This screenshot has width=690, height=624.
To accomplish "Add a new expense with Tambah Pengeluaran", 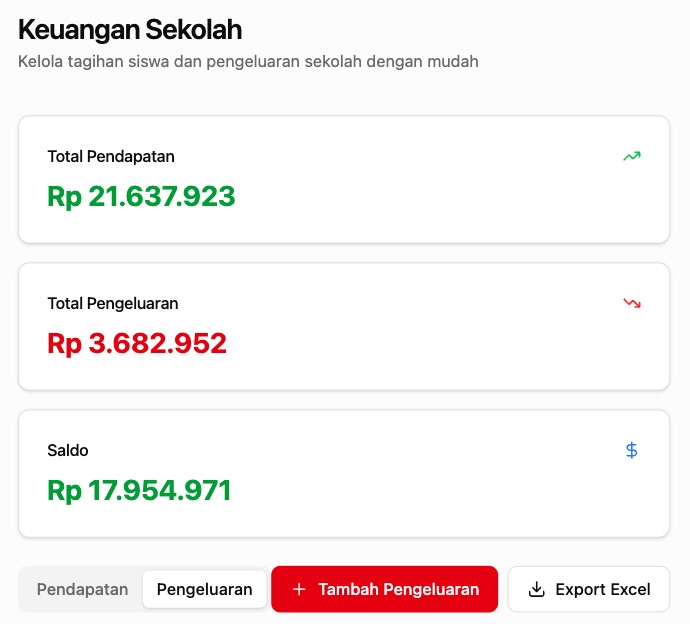I will 384,589.
